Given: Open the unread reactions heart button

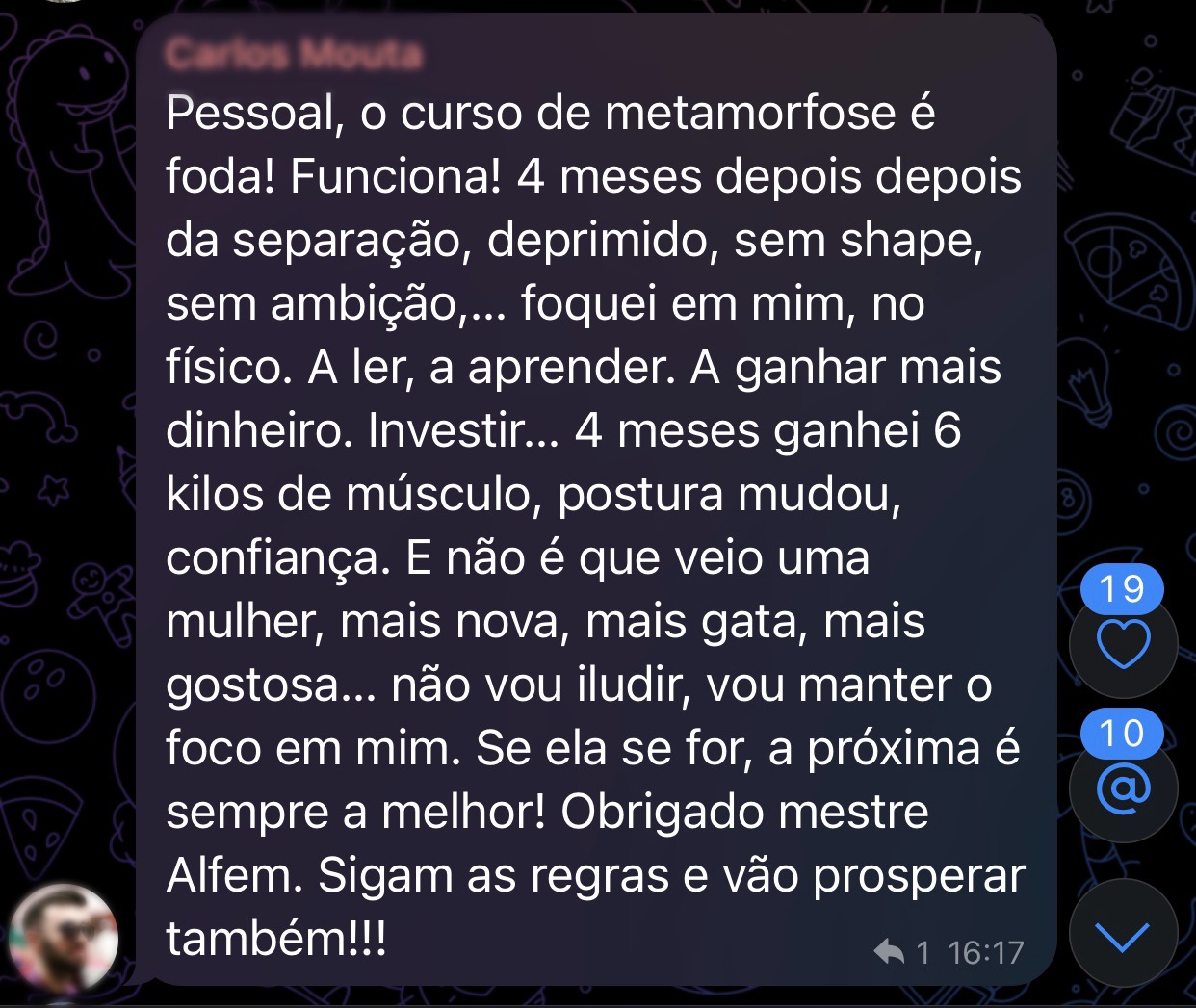Looking at the screenshot, I should coord(1123,644).
